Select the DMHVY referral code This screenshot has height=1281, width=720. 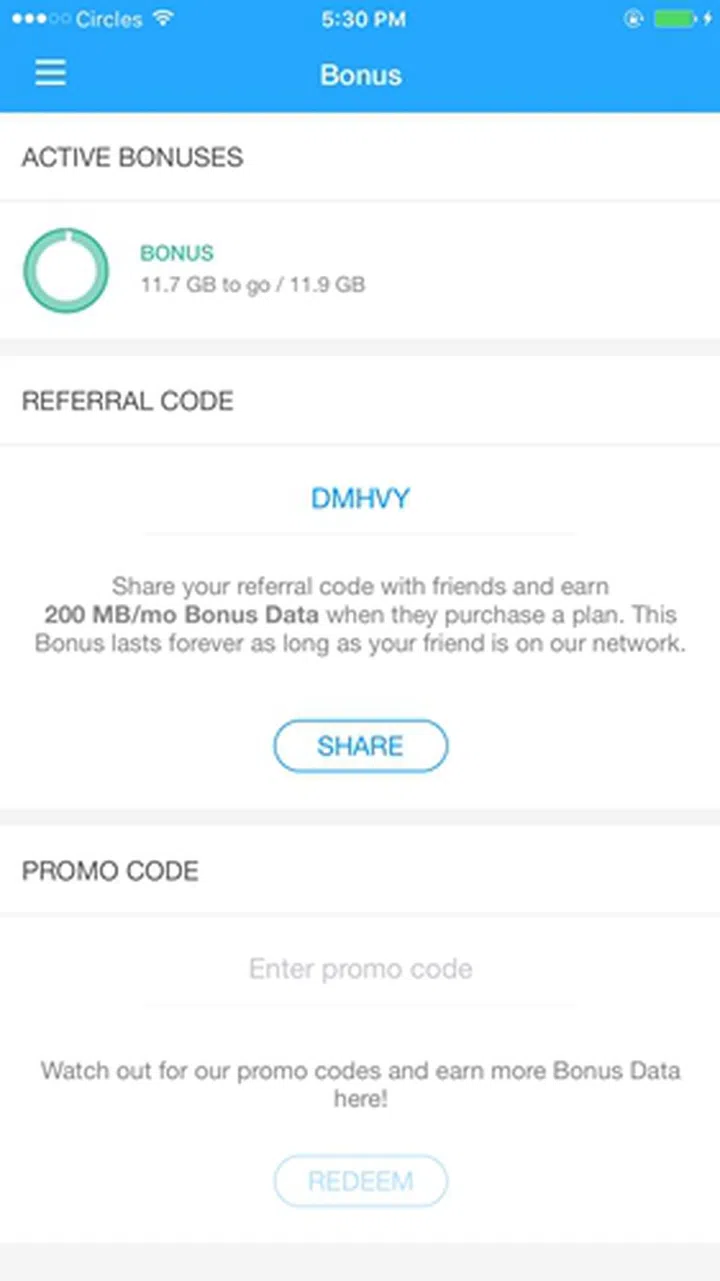coord(360,499)
